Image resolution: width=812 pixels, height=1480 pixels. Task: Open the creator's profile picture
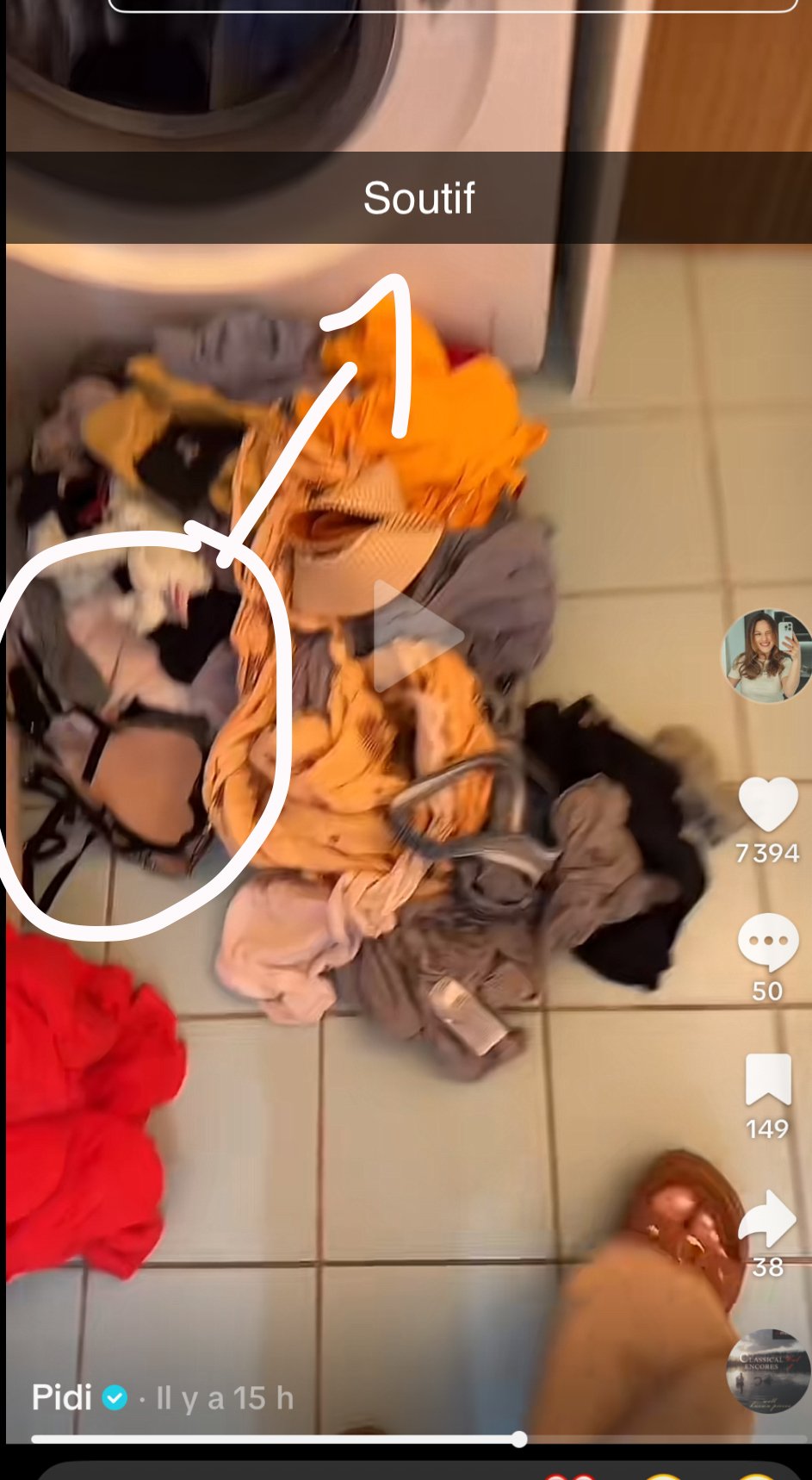766,655
